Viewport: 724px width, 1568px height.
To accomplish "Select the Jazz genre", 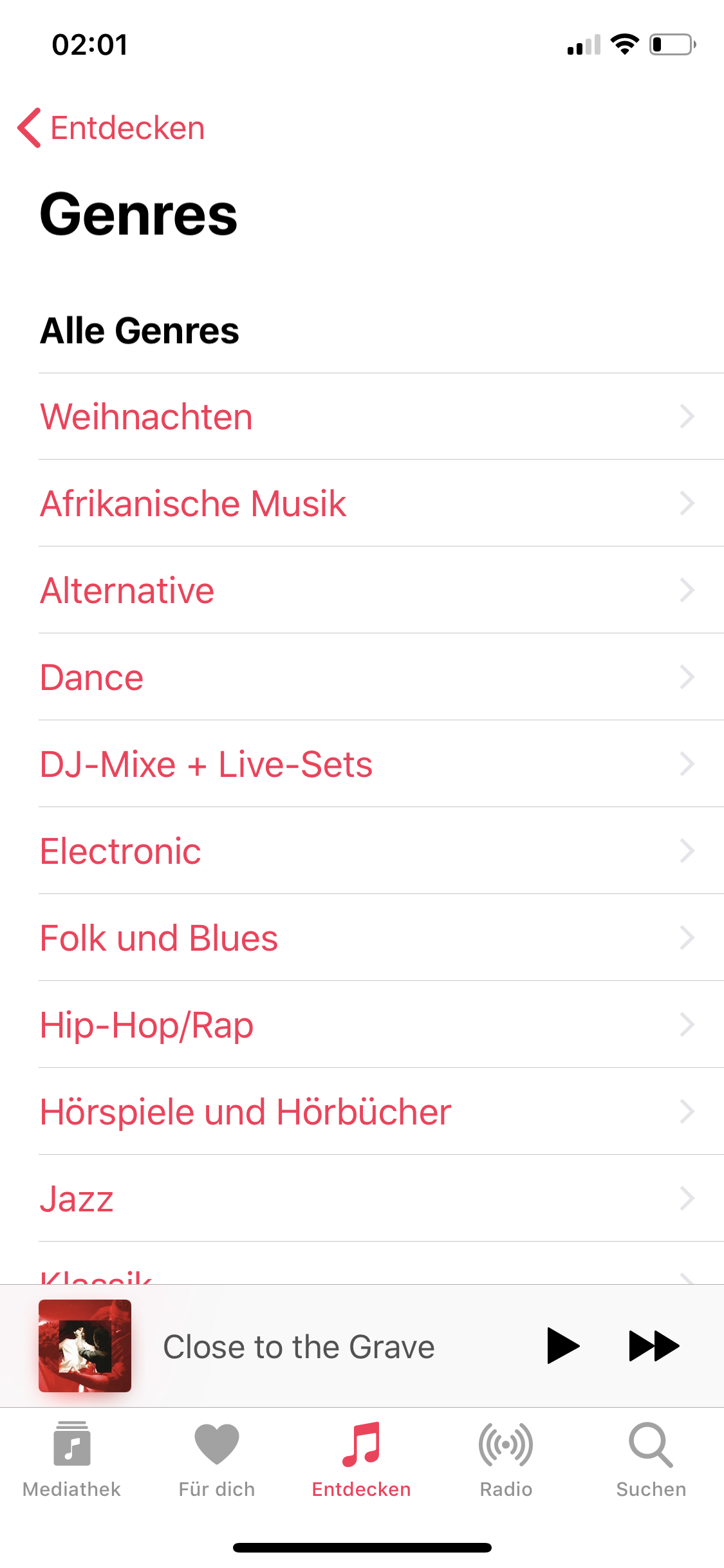I will coord(362,1199).
